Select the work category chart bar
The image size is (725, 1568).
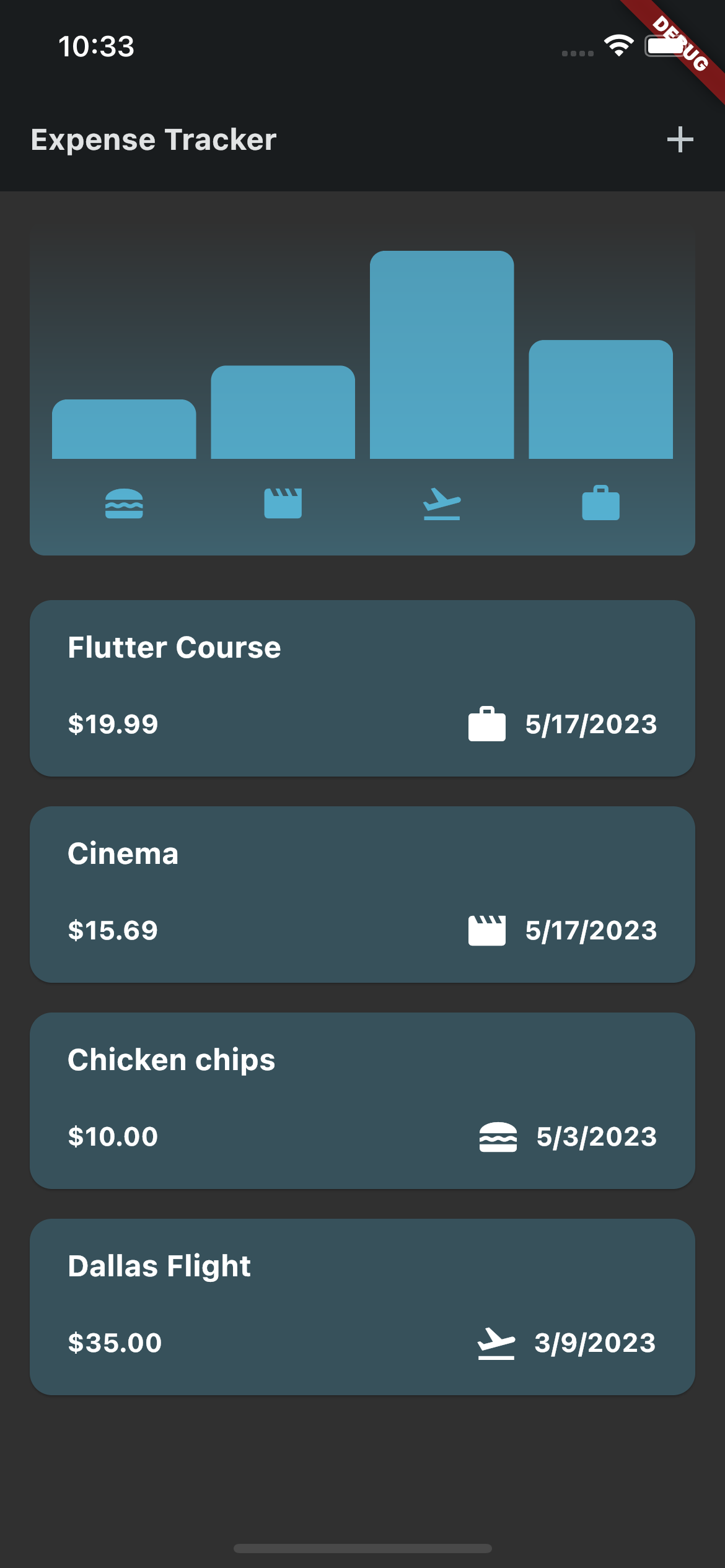(600, 399)
